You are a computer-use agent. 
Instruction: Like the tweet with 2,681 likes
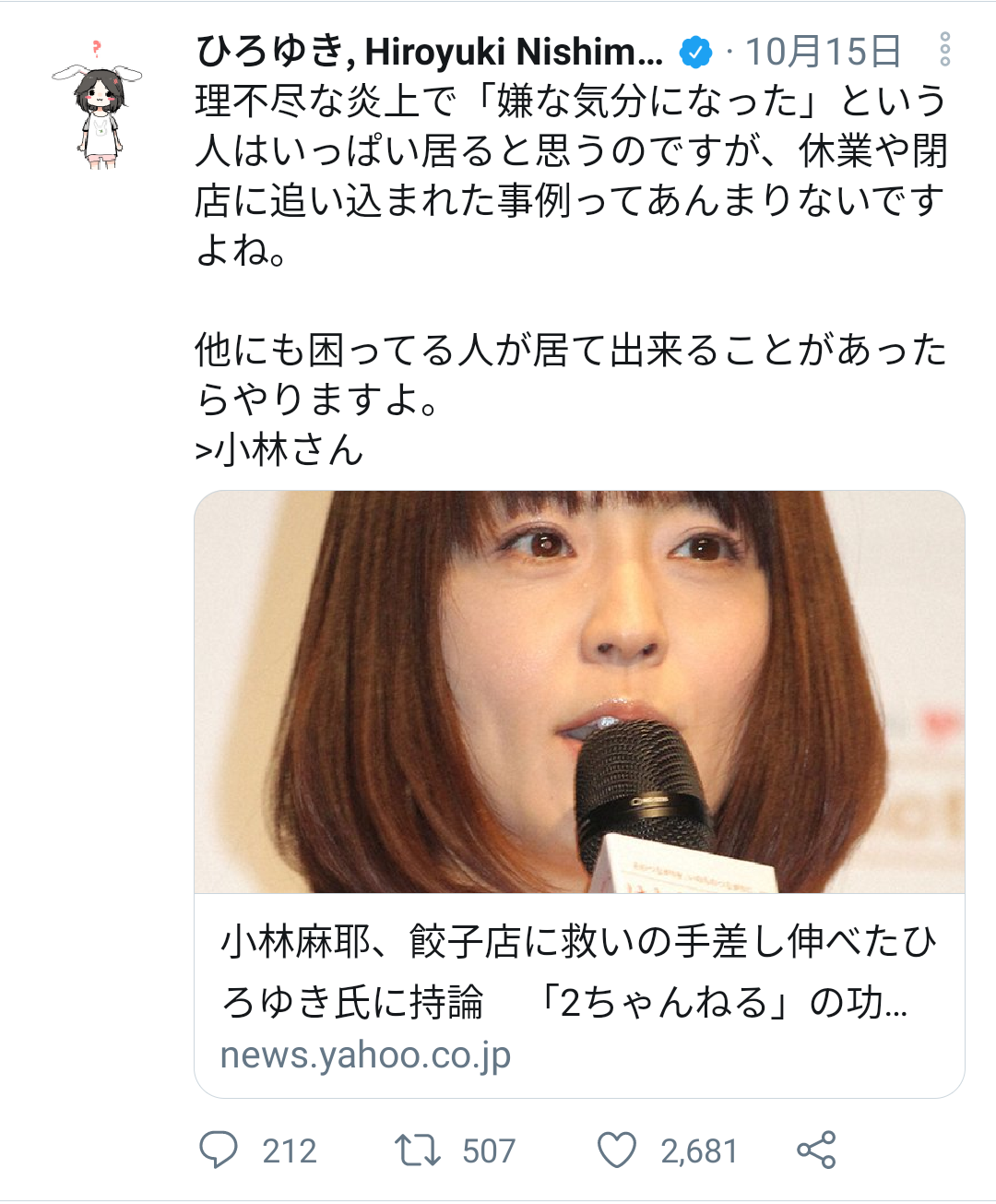point(617,1150)
